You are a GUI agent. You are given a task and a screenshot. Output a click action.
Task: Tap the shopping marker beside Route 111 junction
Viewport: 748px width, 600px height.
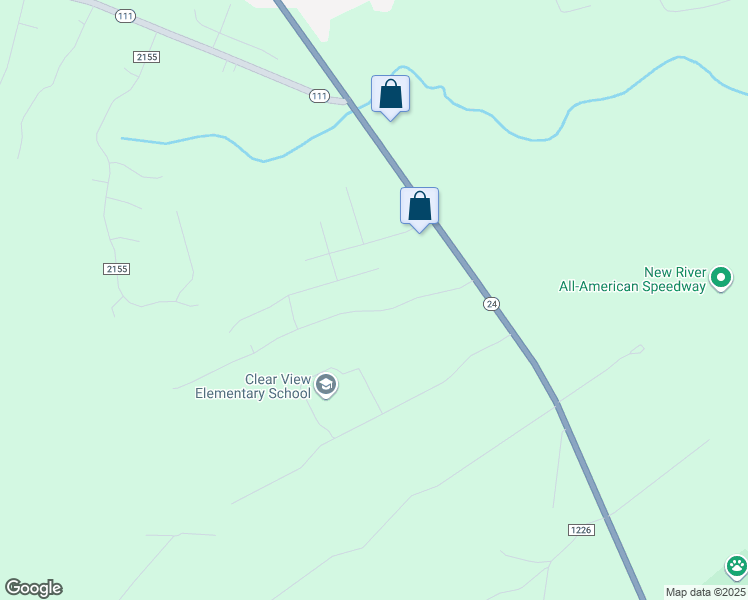tap(390, 95)
